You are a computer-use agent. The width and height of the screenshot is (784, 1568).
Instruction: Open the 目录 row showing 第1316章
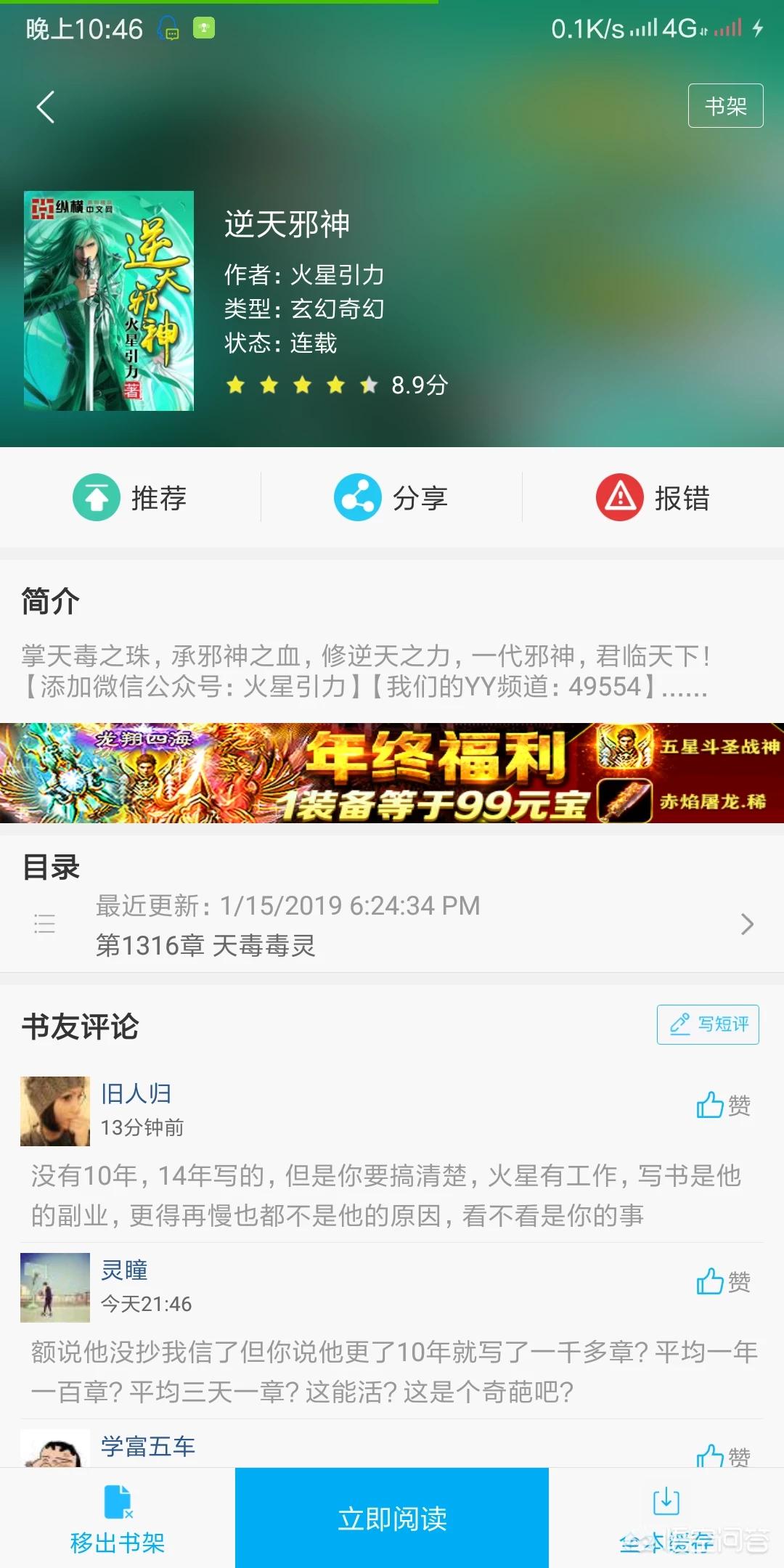pyautogui.click(x=392, y=925)
